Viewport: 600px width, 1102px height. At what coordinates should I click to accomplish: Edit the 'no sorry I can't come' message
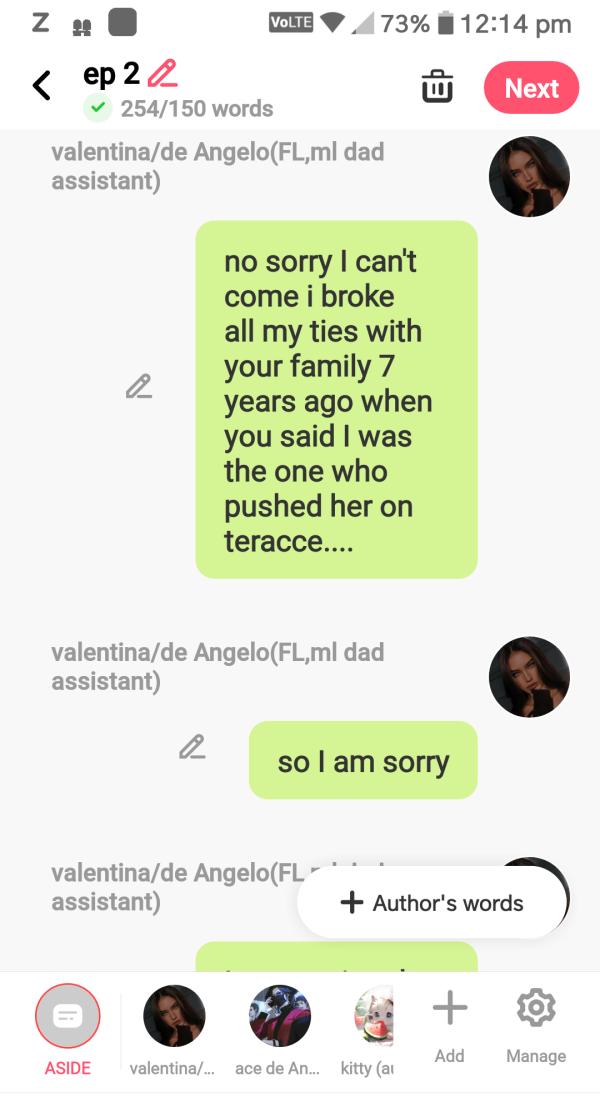coord(139,386)
